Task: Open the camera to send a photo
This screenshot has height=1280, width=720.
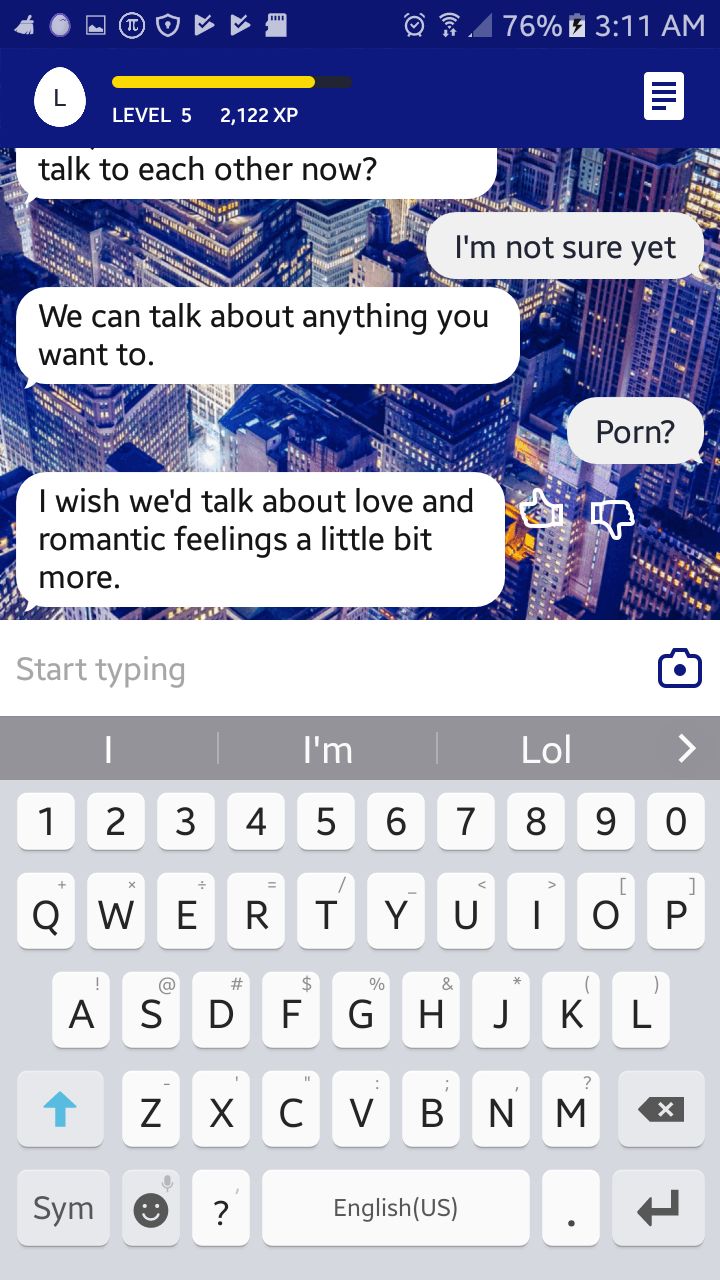Action: point(680,669)
